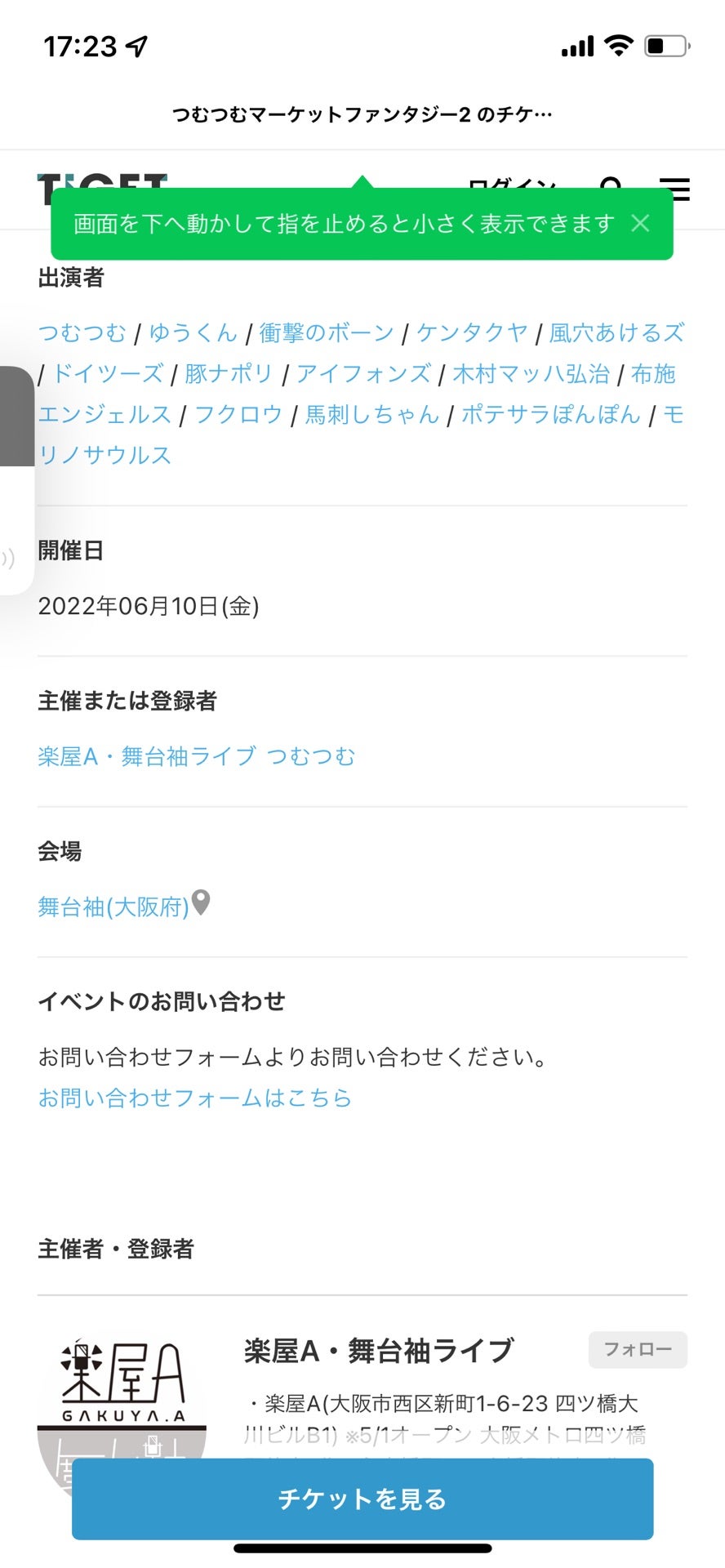This screenshot has width=725, height=1568.
Task: Open お問い合わせフォームはこちら link
Action: click(x=195, y=1098)
